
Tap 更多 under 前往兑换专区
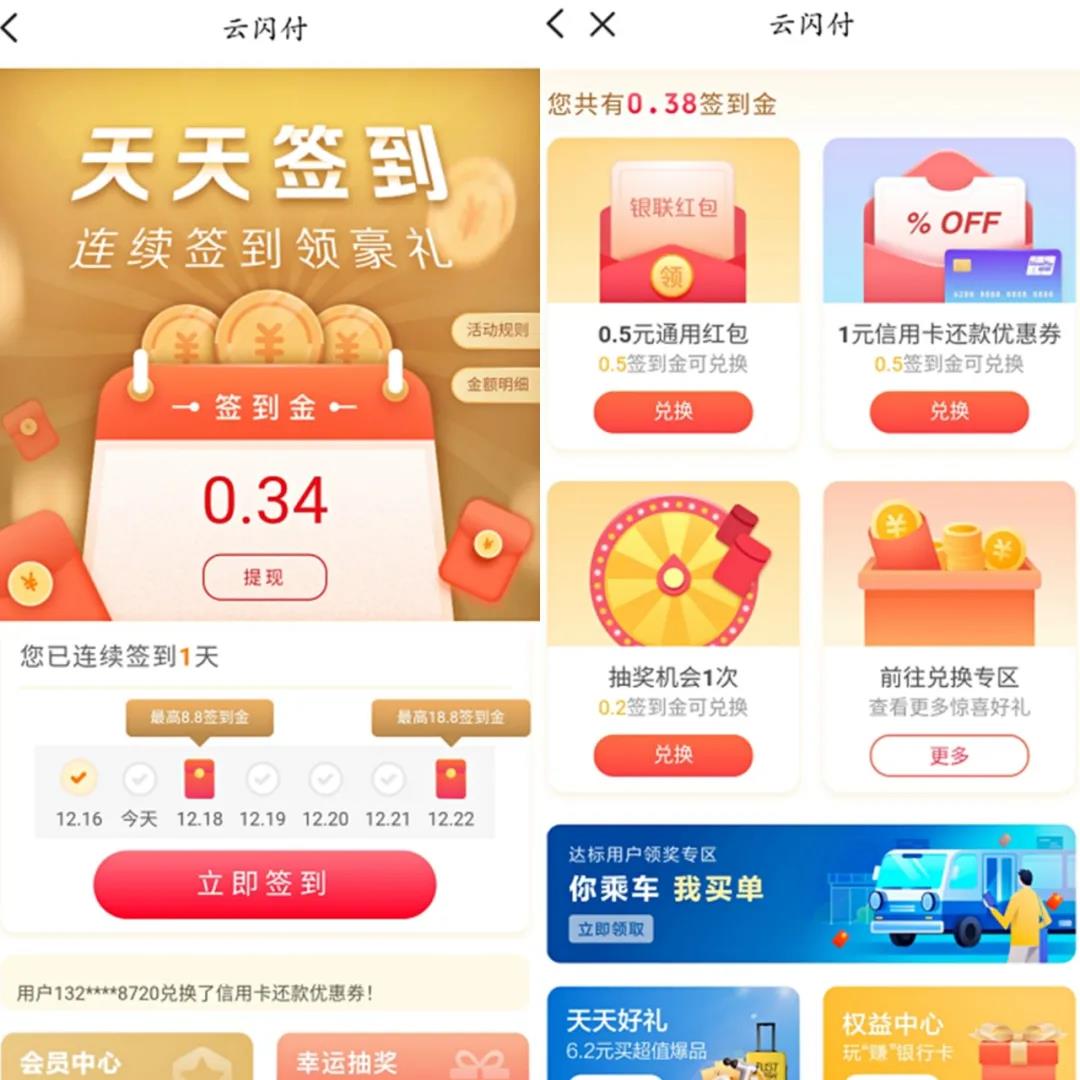click(948, 755)
